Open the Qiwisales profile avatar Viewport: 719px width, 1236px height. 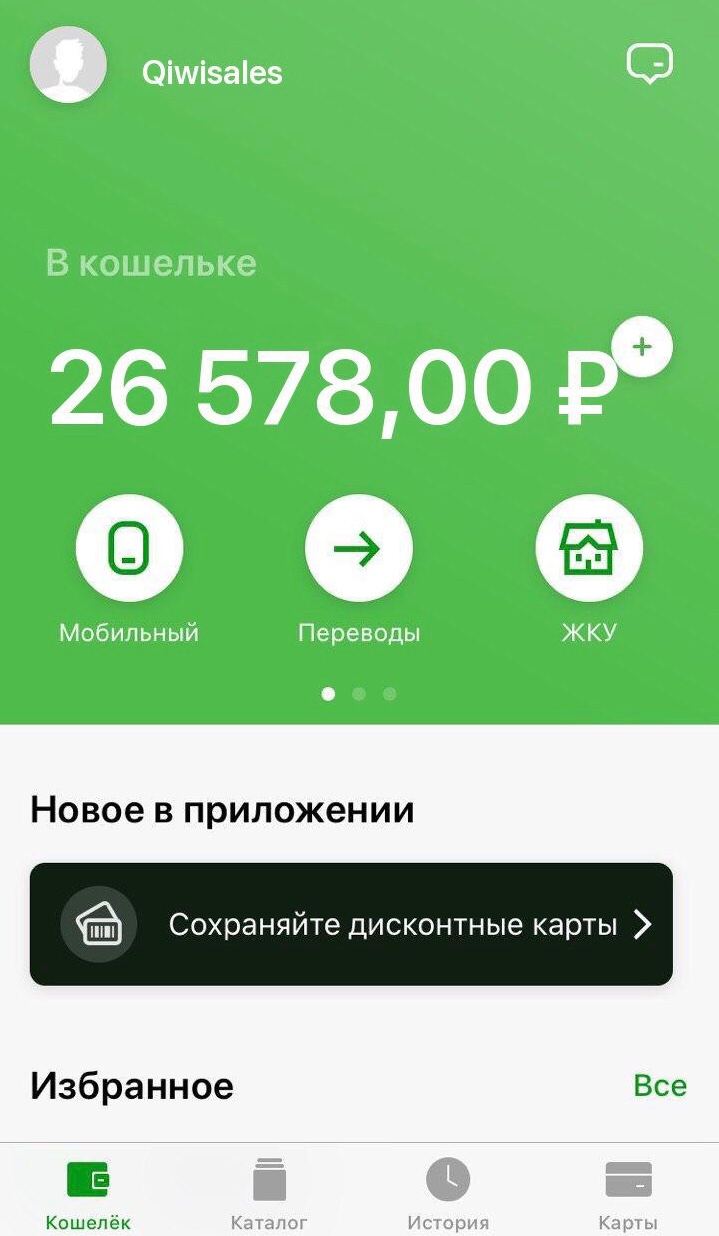click(x=68, y=65)
